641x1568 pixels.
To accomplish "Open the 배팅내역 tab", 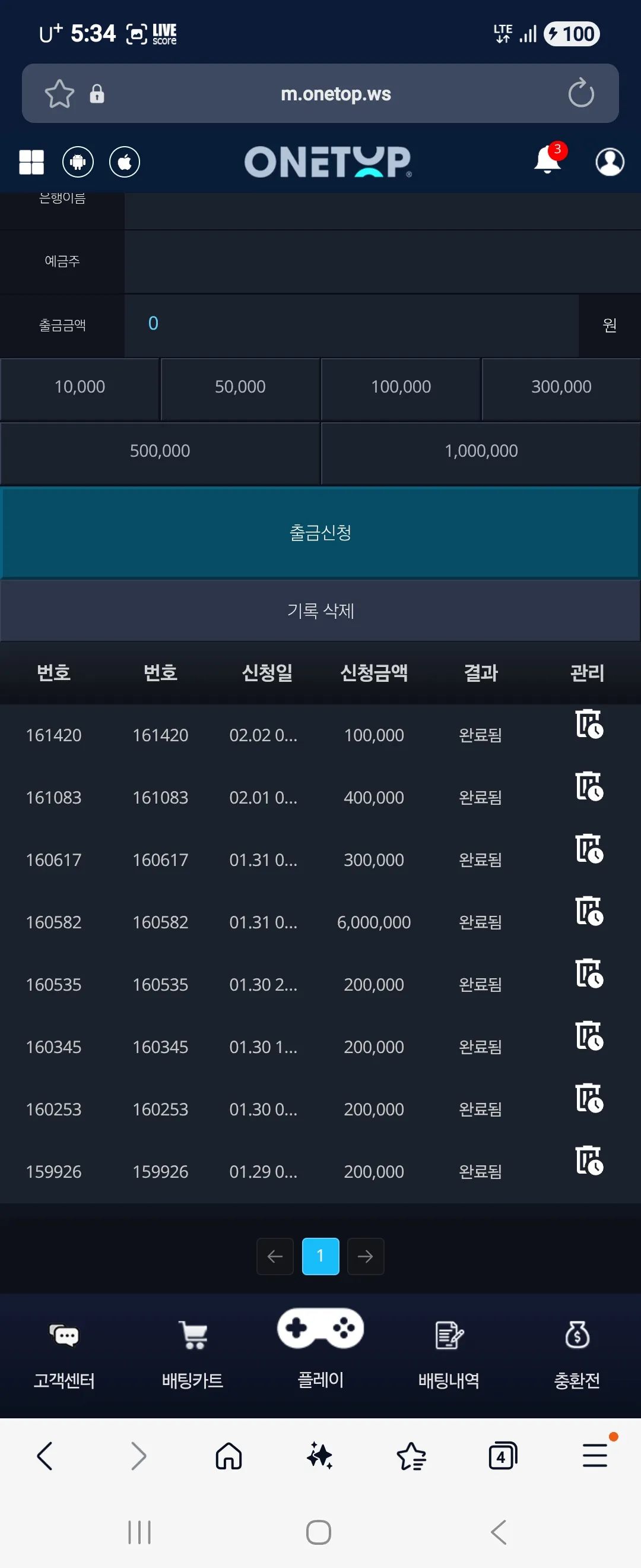I will point(449,1355).
